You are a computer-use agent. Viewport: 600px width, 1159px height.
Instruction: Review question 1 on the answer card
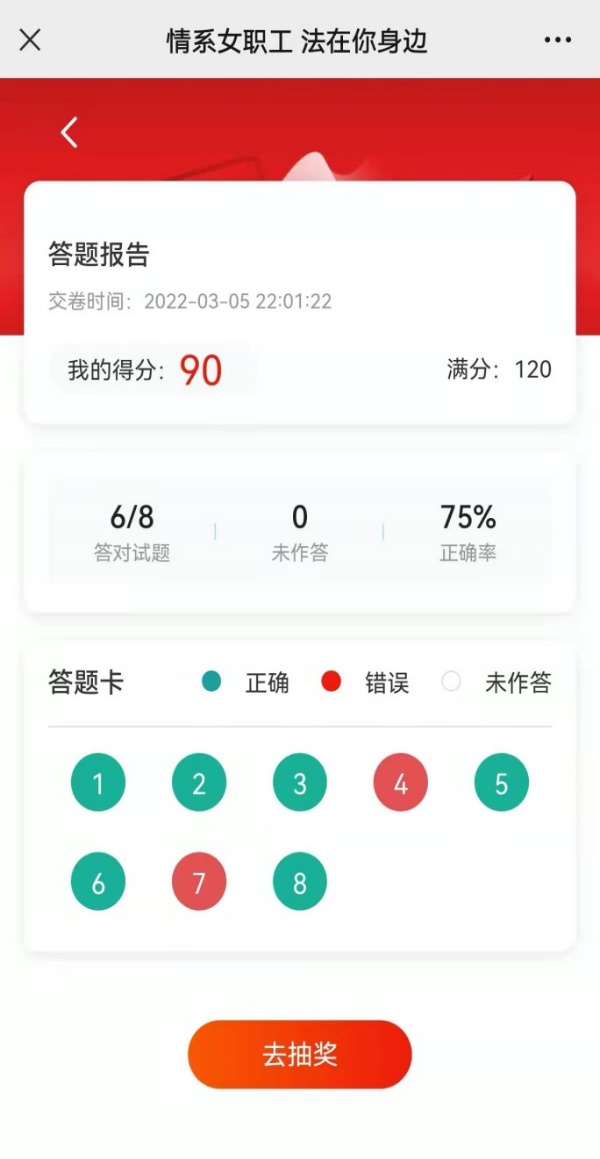(x=98, y=782)
